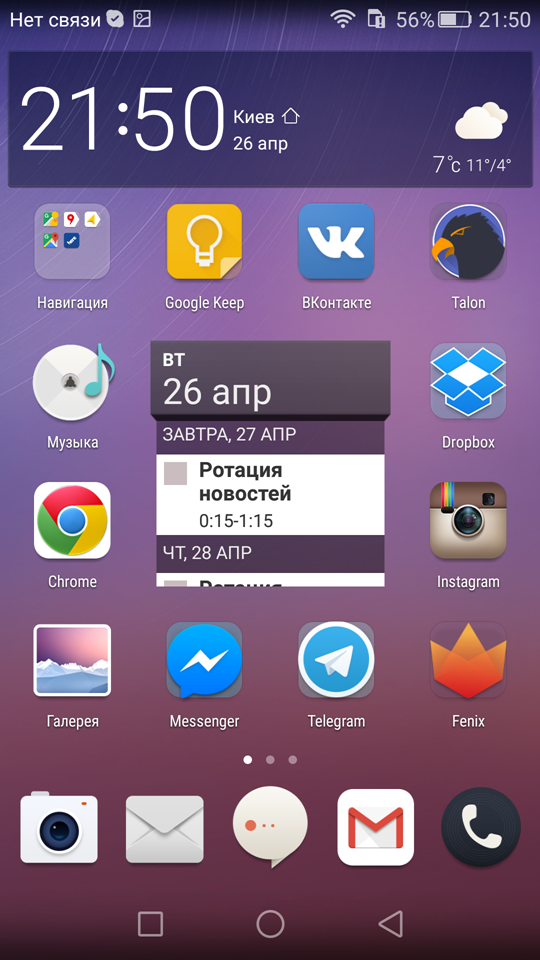The width and height of the screenshot is (540, 960).
Task: Tap the Киев weather clock widget
Action: 270,119
